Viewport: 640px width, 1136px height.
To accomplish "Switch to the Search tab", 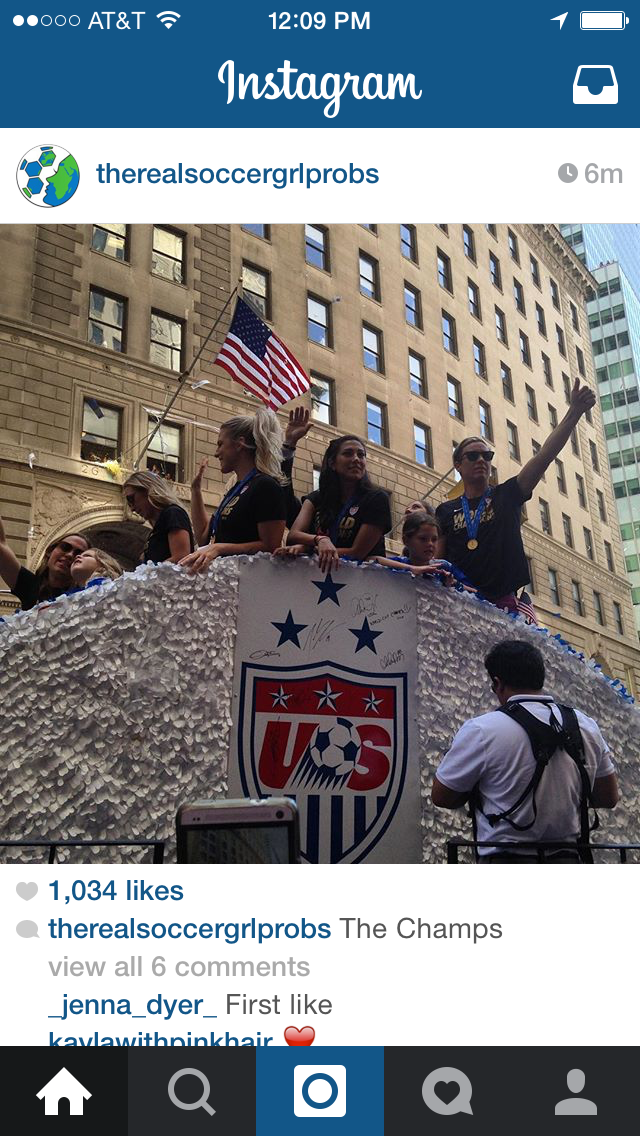I will 192,1091.
